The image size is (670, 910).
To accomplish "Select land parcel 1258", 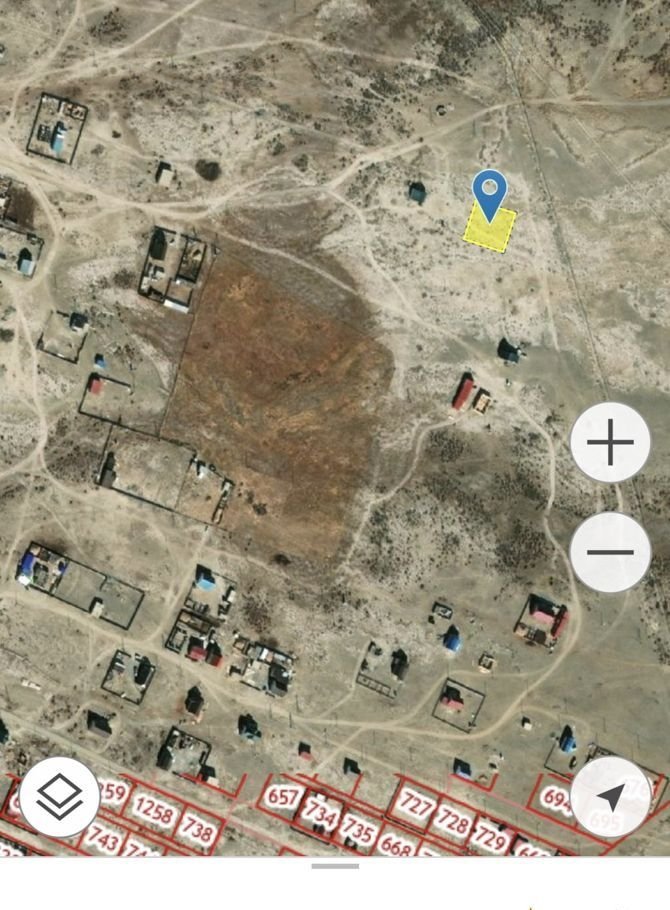I will click(x=153, y=810).
